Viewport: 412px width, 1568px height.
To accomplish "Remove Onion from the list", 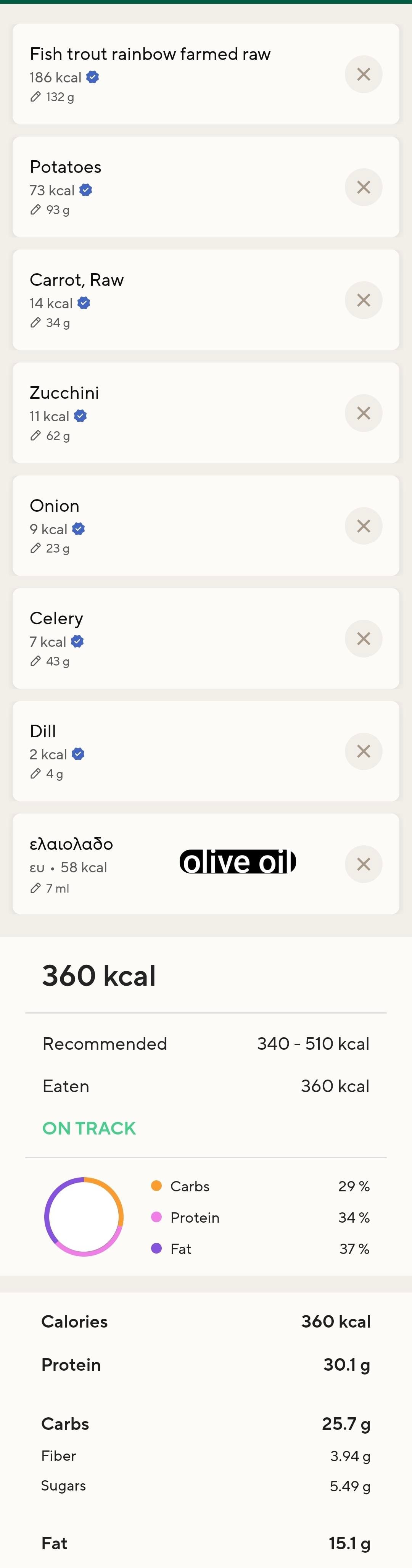I will tap(363, 526).
